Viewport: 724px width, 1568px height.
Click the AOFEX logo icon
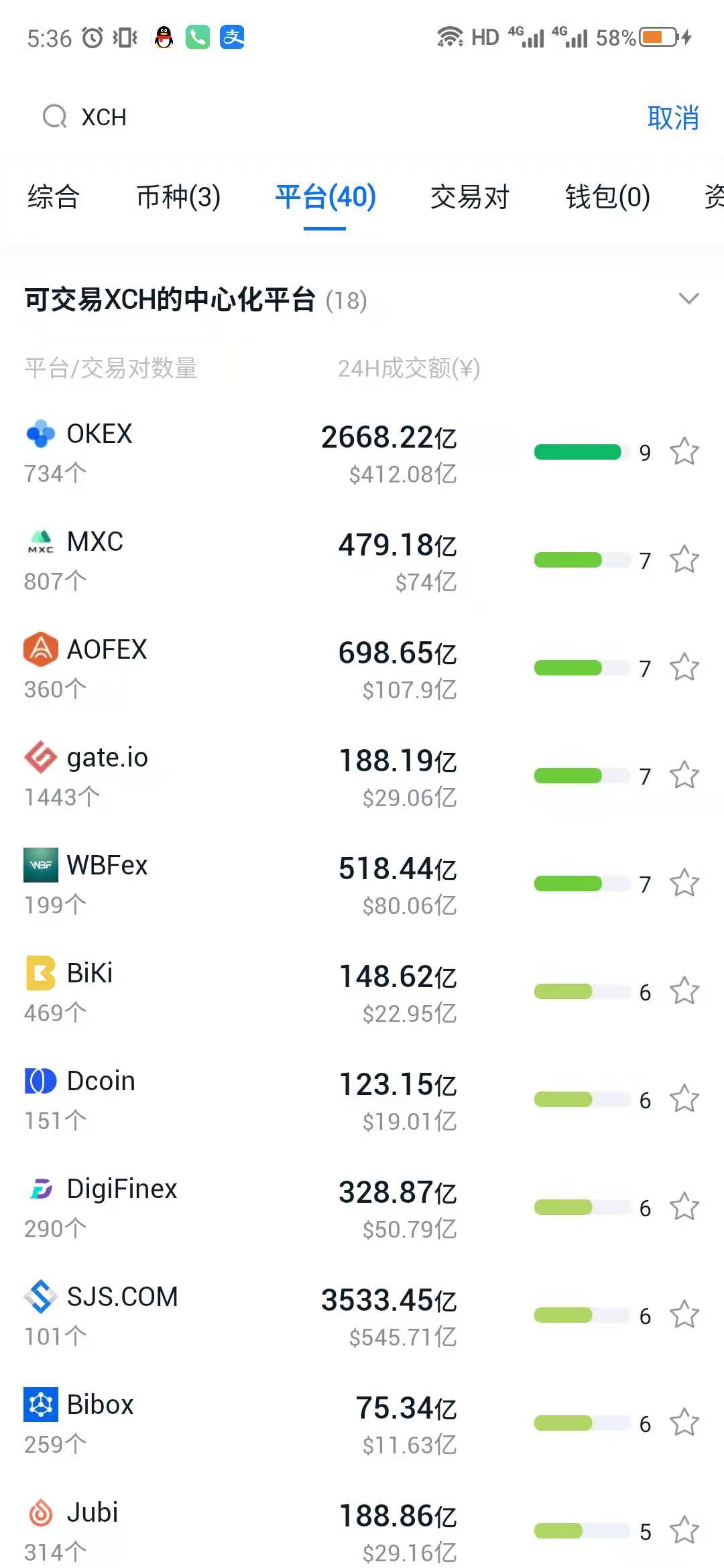(40, 649)
